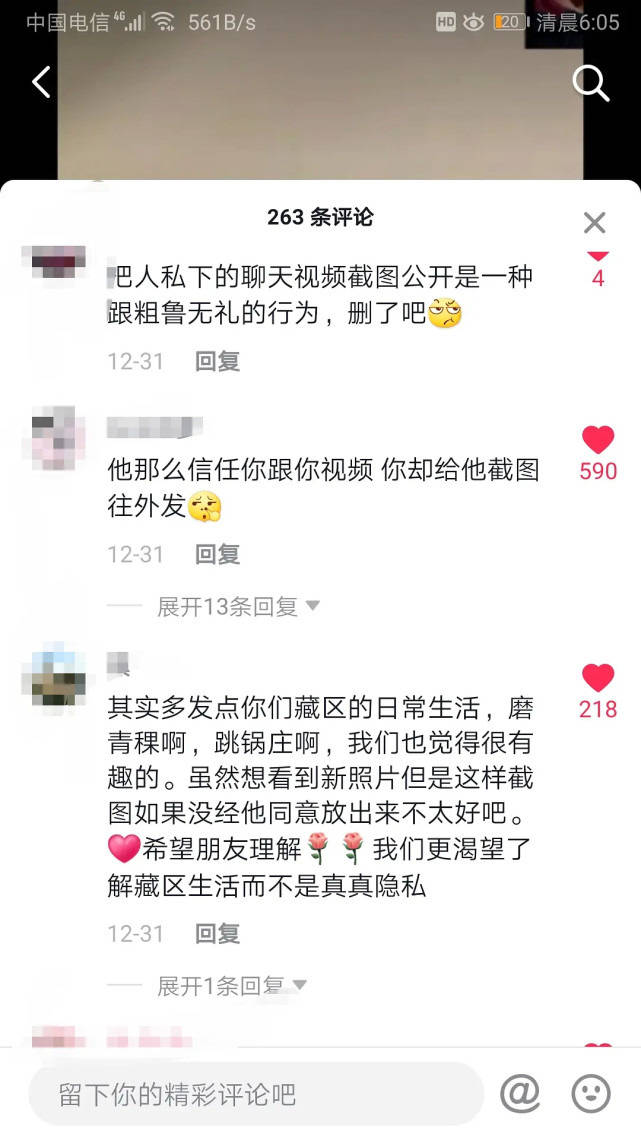Tap the 留下你的精彩评论吧 comment field

pos(256,1093)
